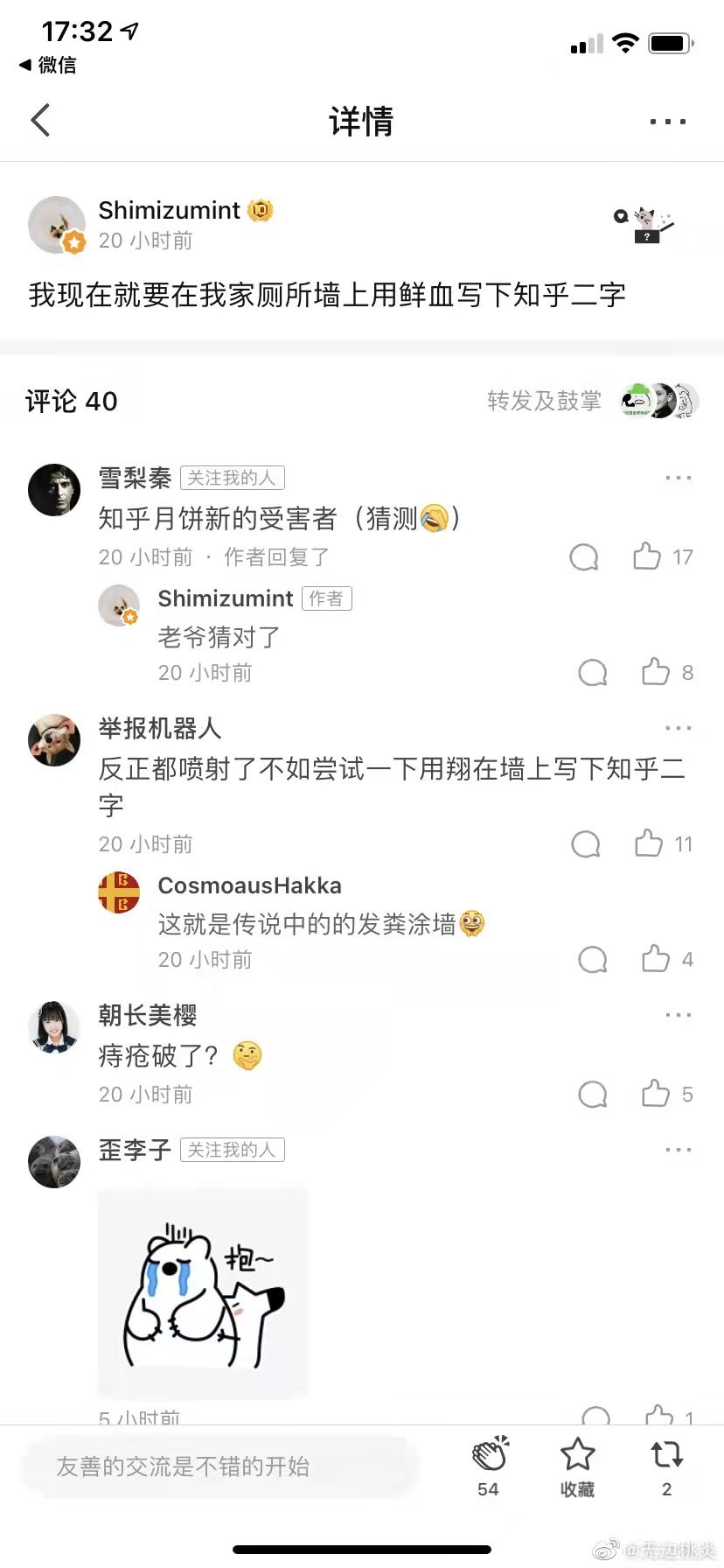Reply to 举报机器人's comment

coord(586,843)
